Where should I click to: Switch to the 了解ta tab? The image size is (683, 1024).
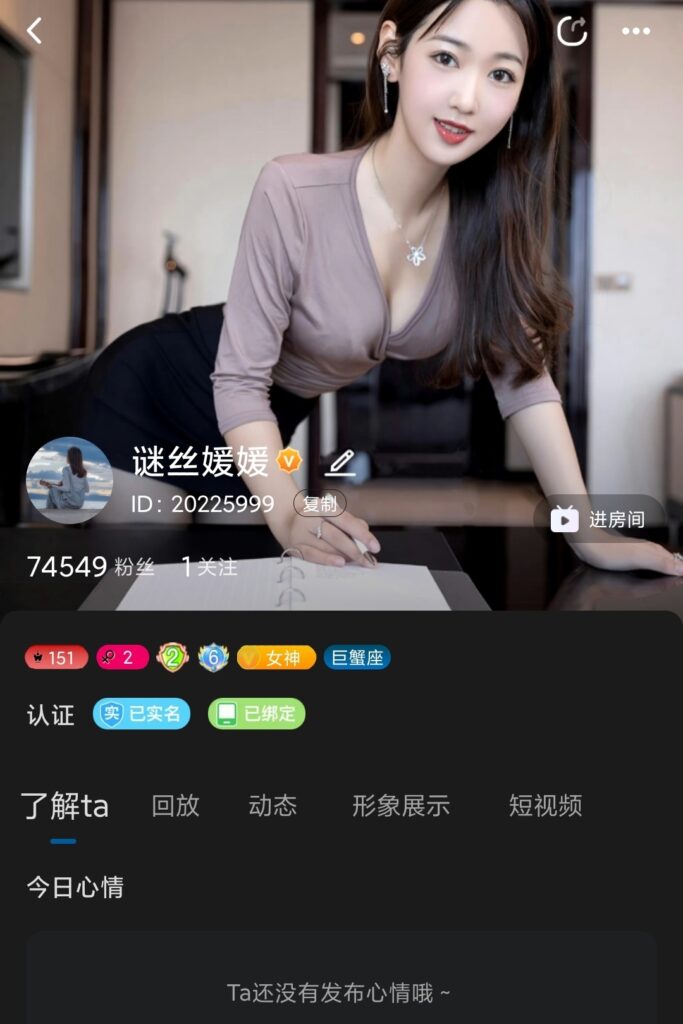click(64, 806)
